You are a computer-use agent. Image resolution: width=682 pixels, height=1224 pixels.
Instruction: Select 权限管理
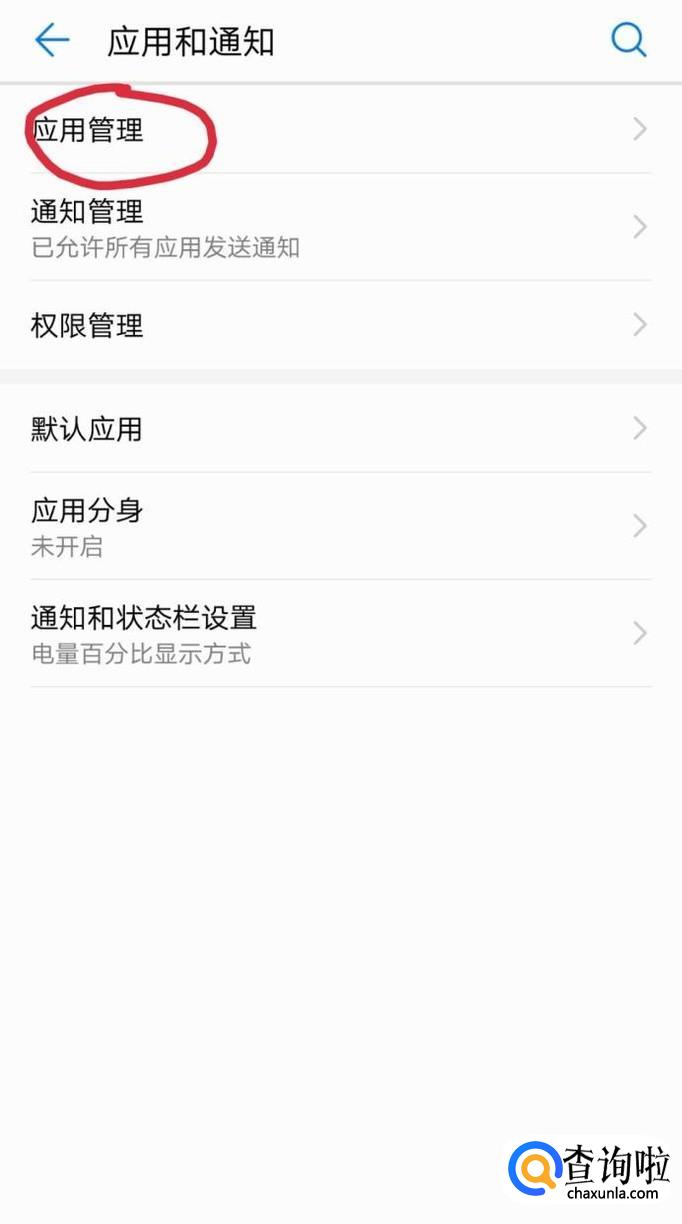340,325
